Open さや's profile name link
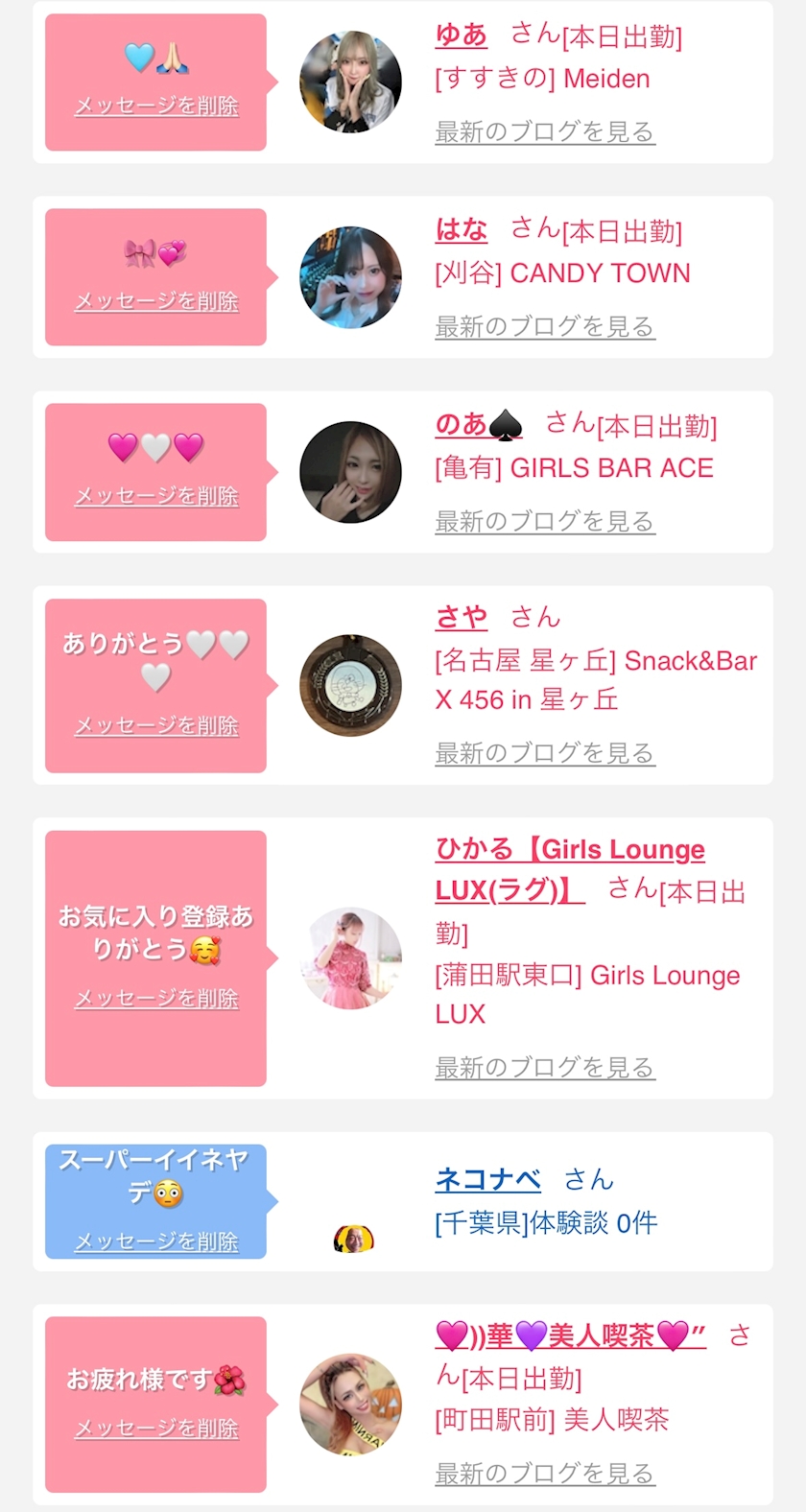 pyautogui.click(x=462, y=617)
